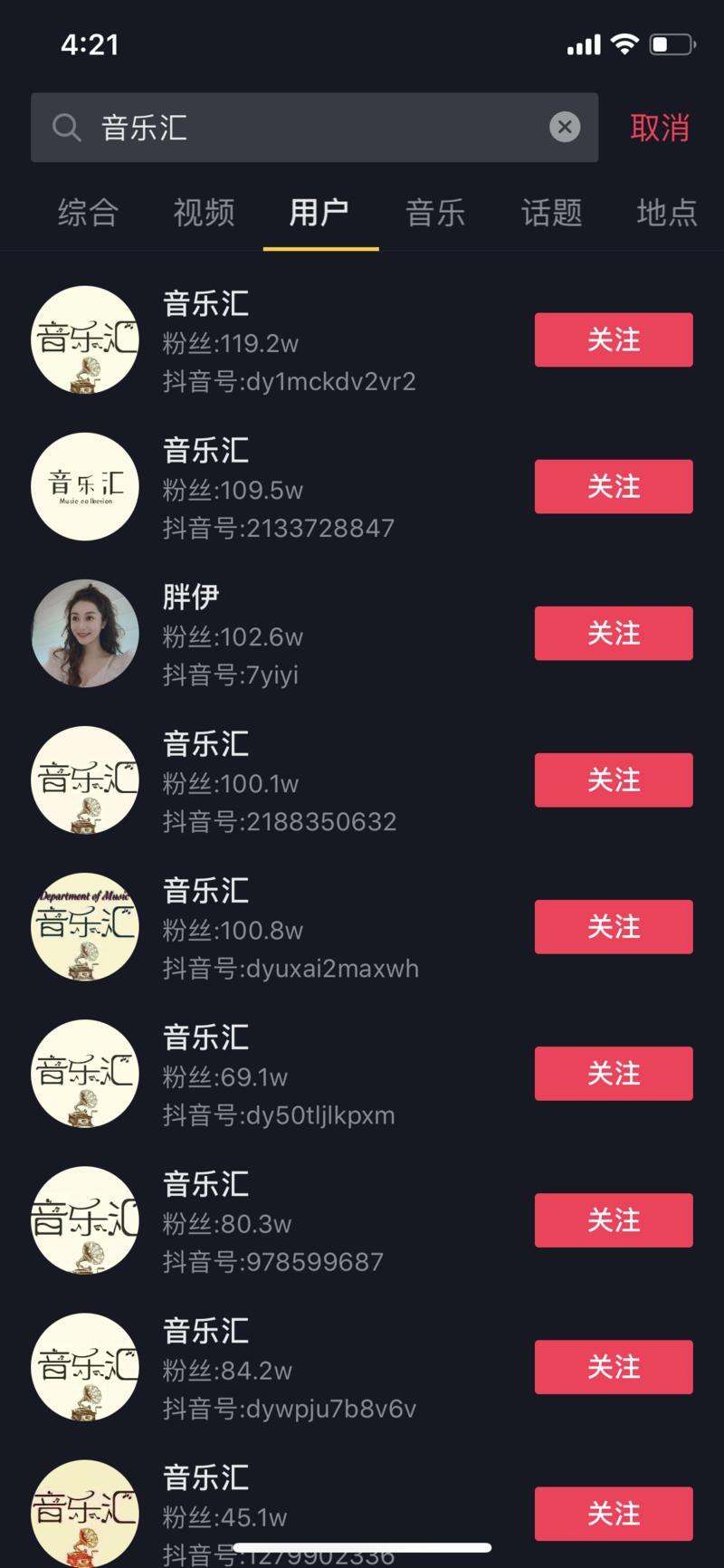The image size is (724, 1568).
Task: Open the 音乐 tab
Action: click(435, 214)
